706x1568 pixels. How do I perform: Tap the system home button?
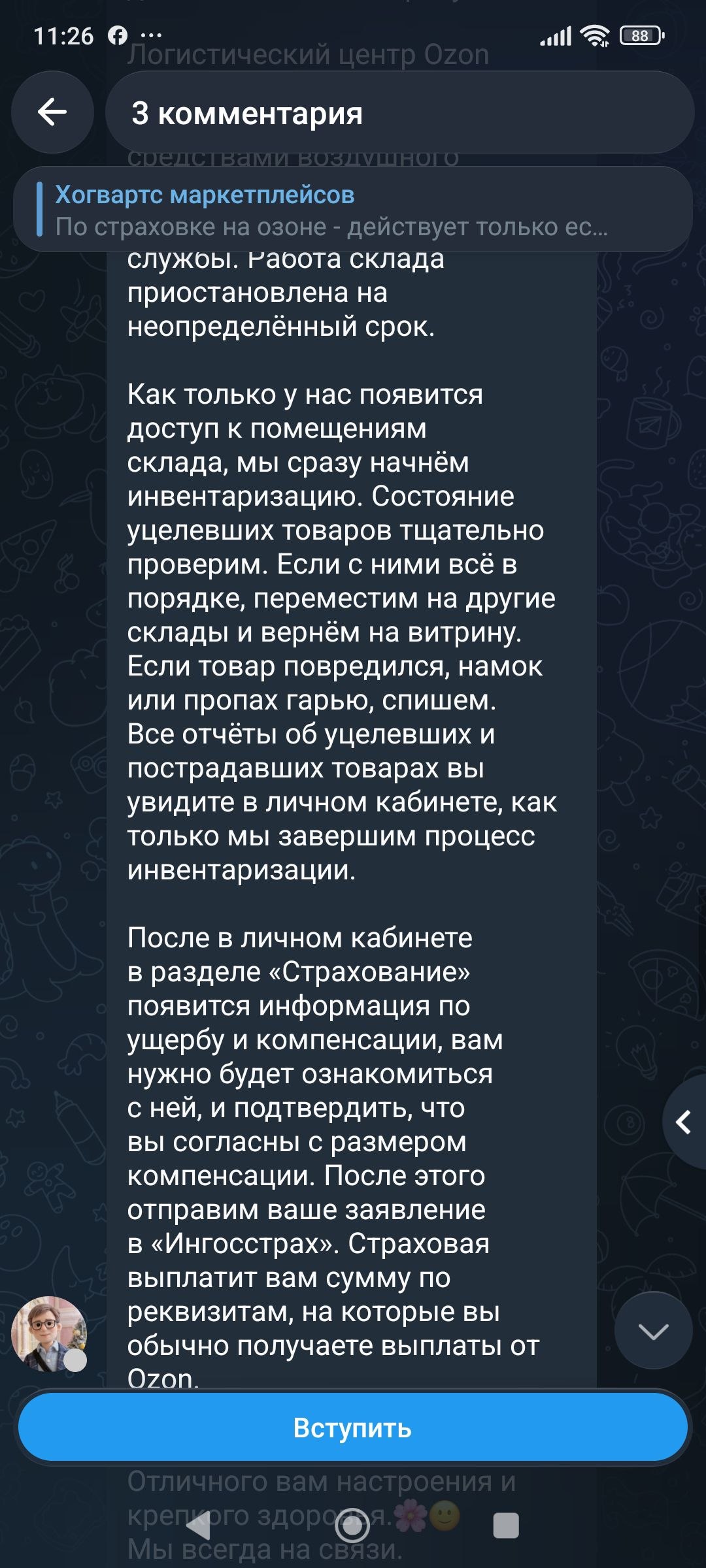coord(352,1526)
